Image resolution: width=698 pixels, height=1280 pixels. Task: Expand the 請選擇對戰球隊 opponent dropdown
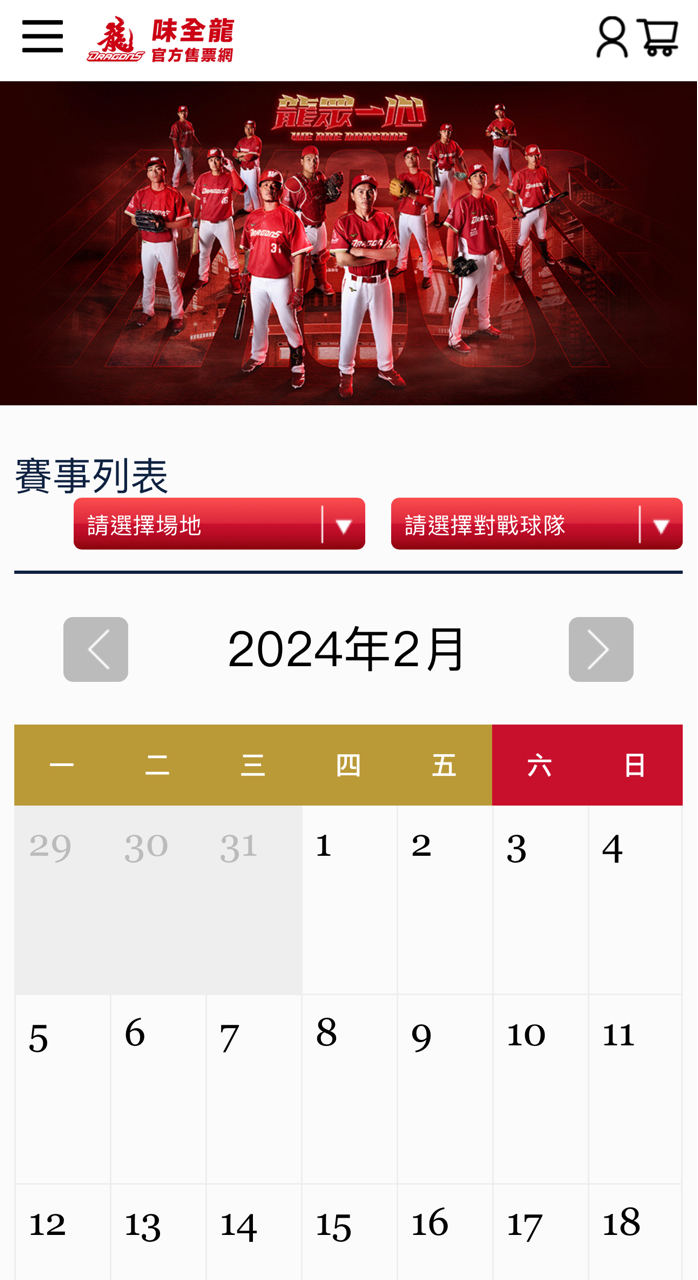tap(536, 524)
